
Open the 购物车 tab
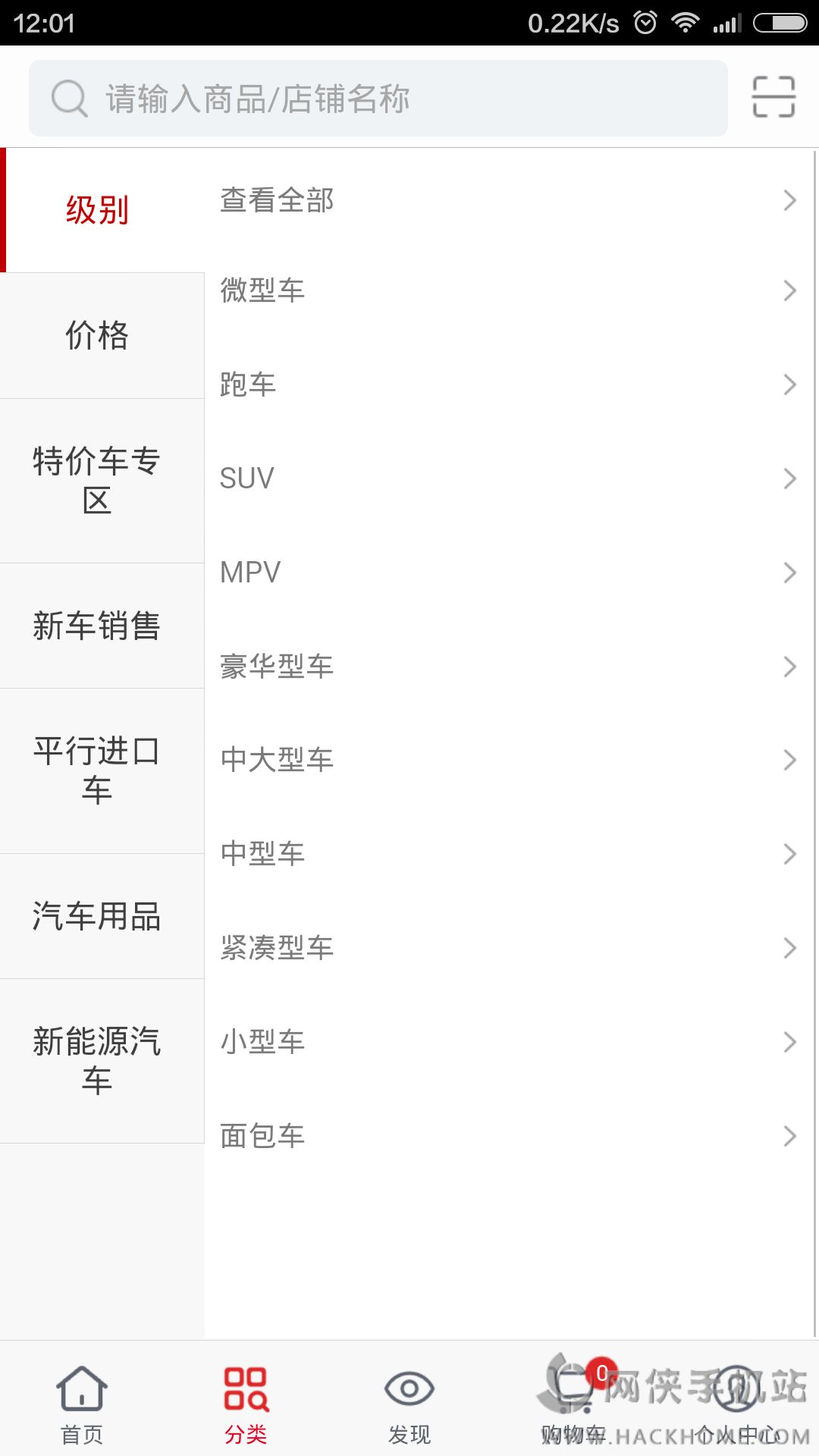click(573, 1403)
